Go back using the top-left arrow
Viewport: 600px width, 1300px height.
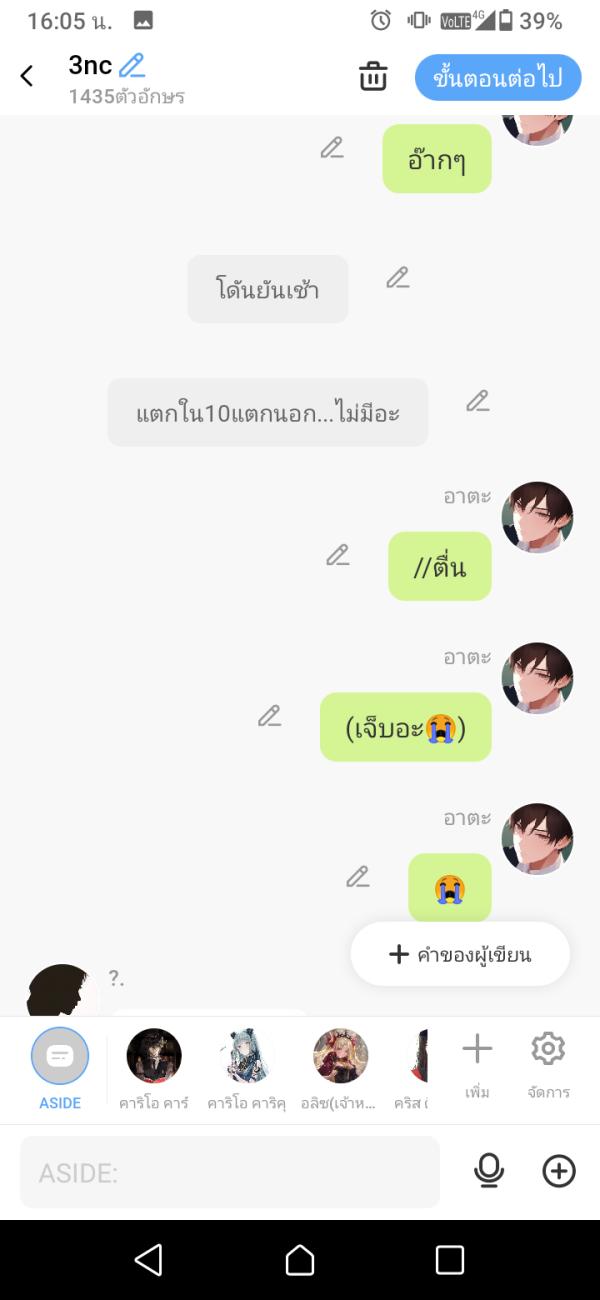pyautogui.click(x=27, y=76)
